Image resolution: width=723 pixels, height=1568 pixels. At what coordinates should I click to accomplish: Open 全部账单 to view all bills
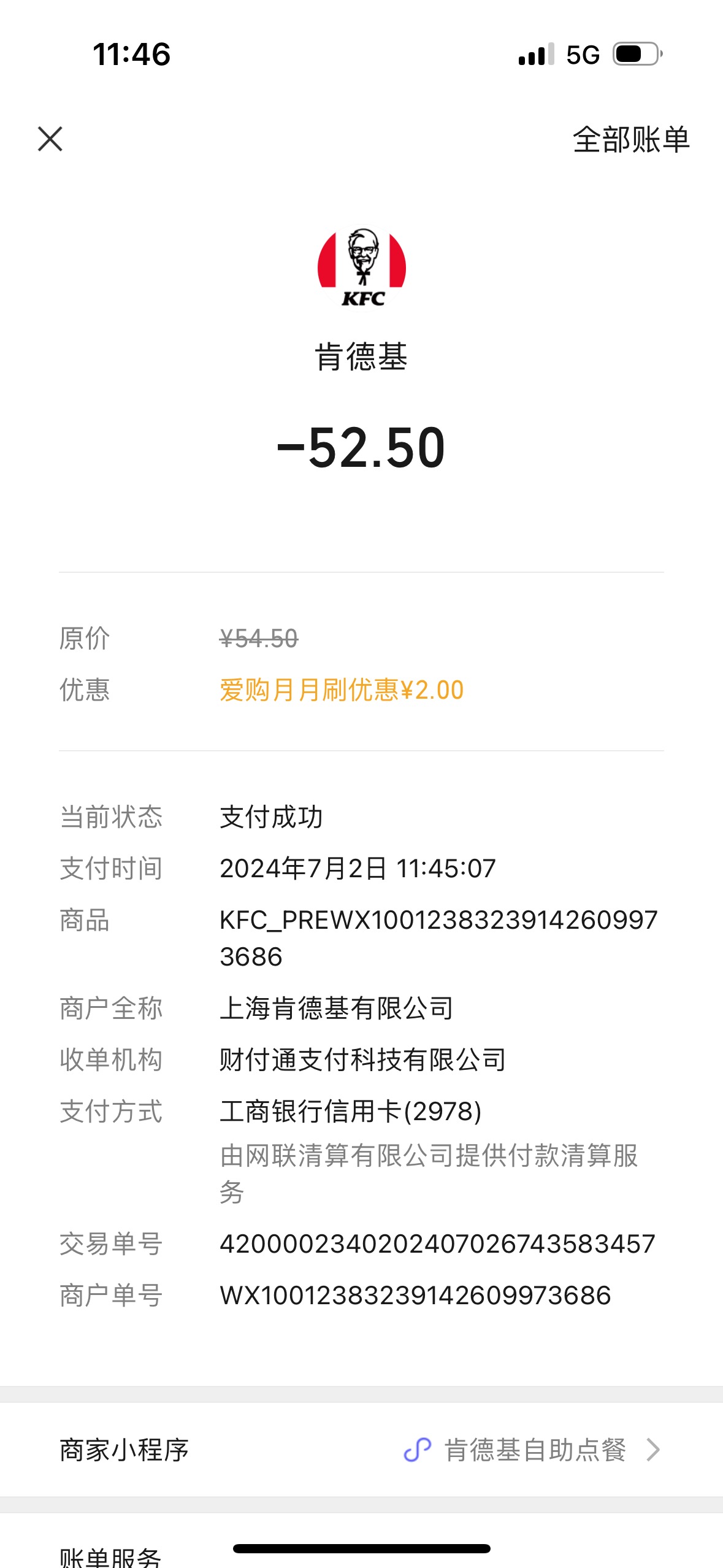[631, 140]
